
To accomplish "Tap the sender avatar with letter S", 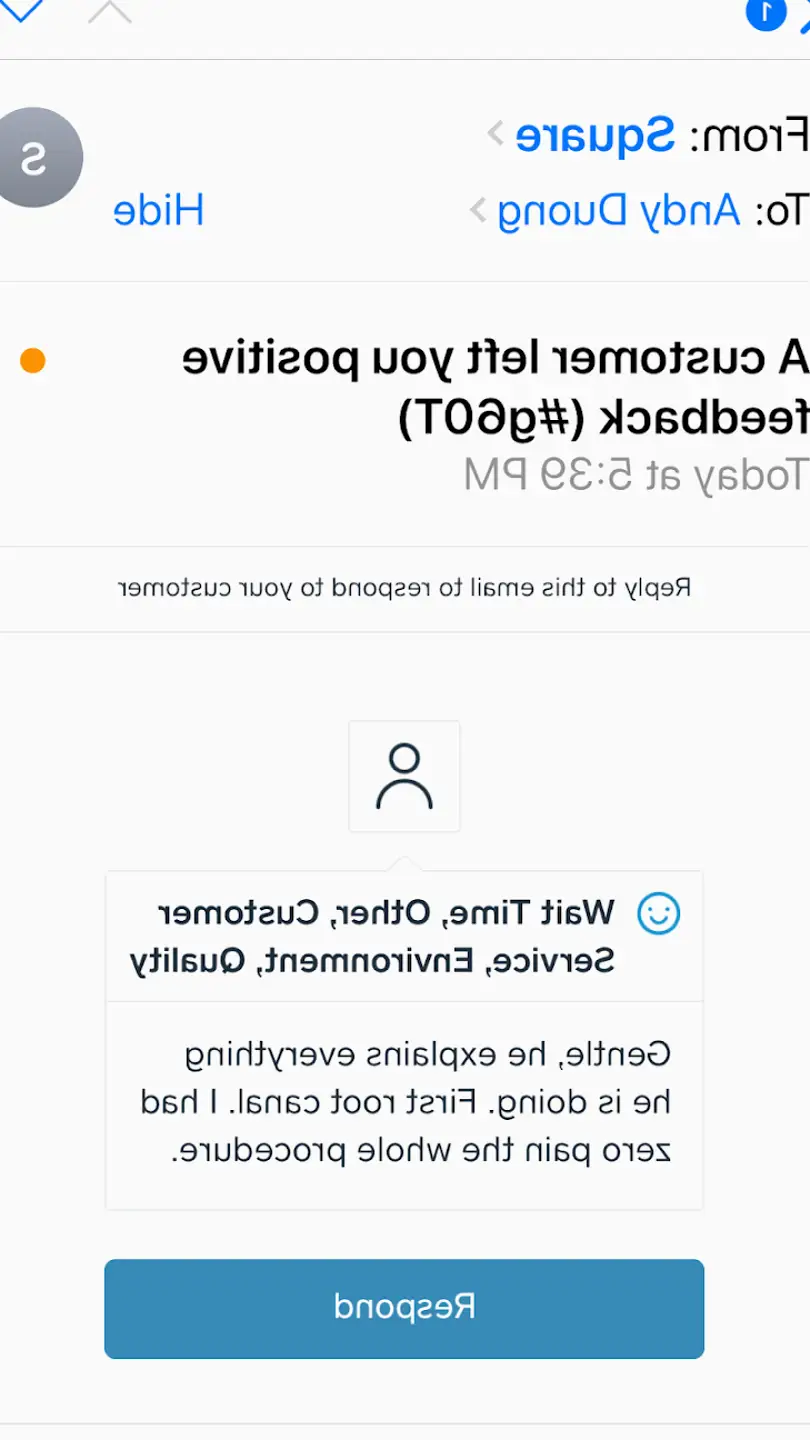I will 35,158.
